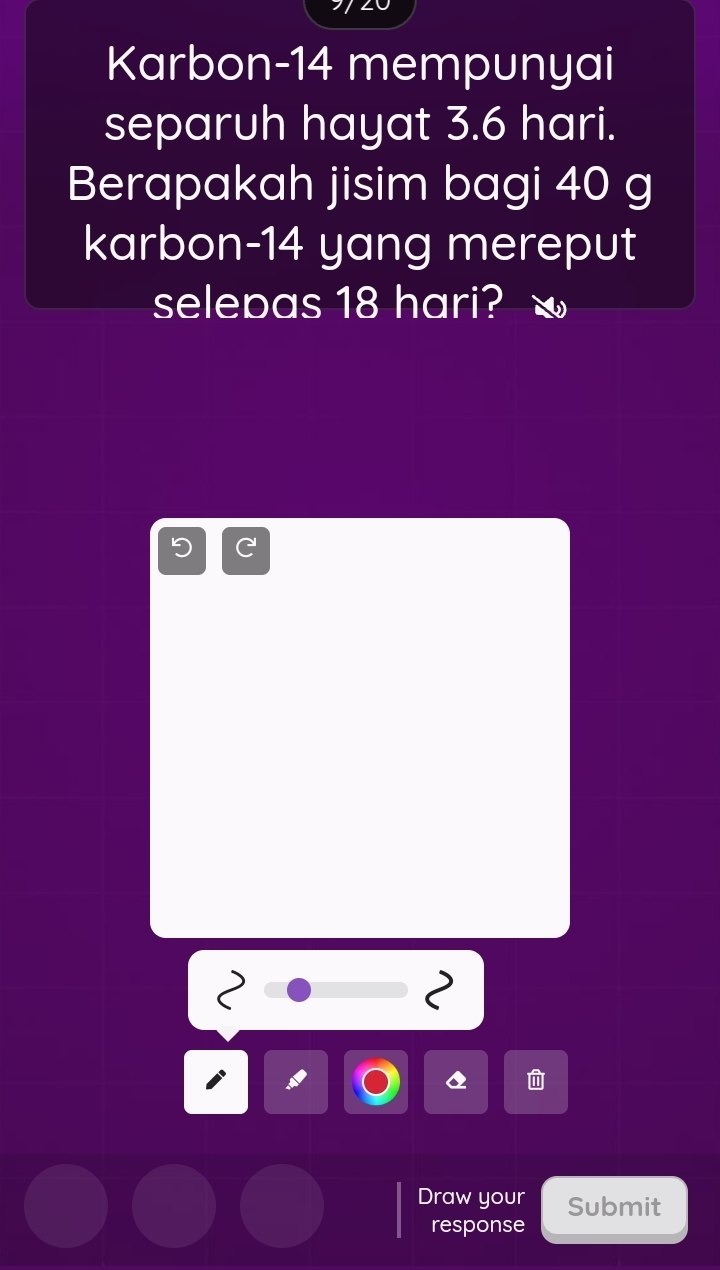Switch to the eraser tool

point(456,1081)
